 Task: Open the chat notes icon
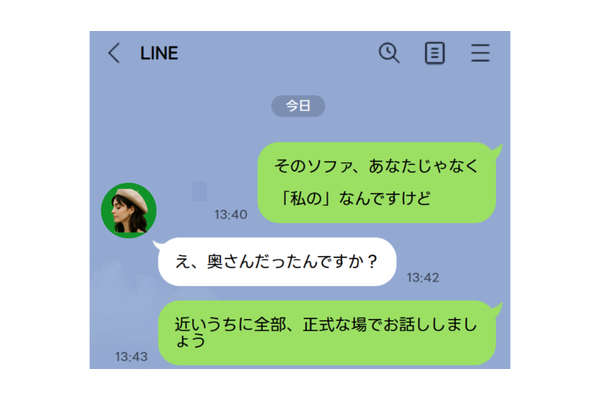pyautogui.click(x=434, y=53)
